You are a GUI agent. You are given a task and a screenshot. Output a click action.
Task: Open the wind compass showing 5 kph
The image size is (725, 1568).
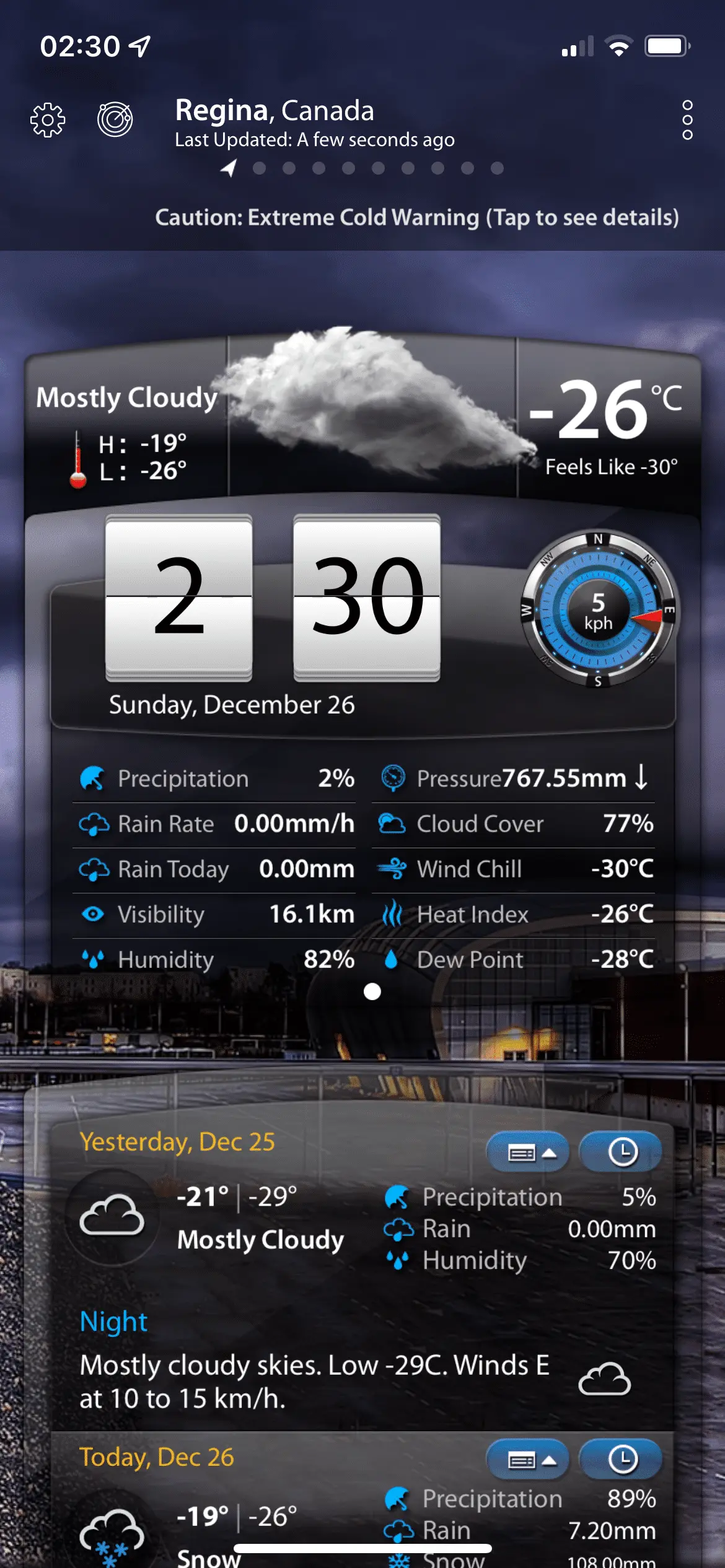[599, 610]
